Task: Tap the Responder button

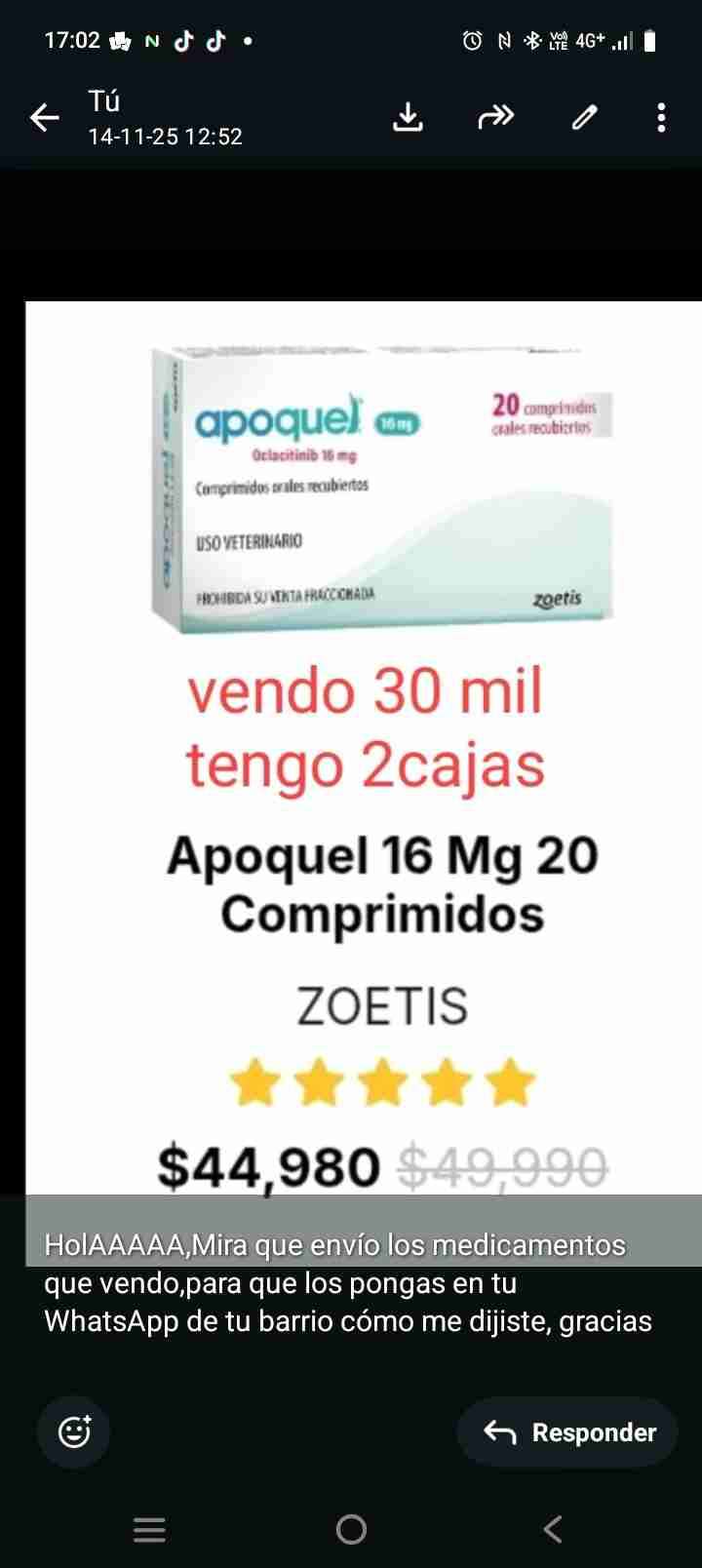Action: click(x=568, y=1431)
